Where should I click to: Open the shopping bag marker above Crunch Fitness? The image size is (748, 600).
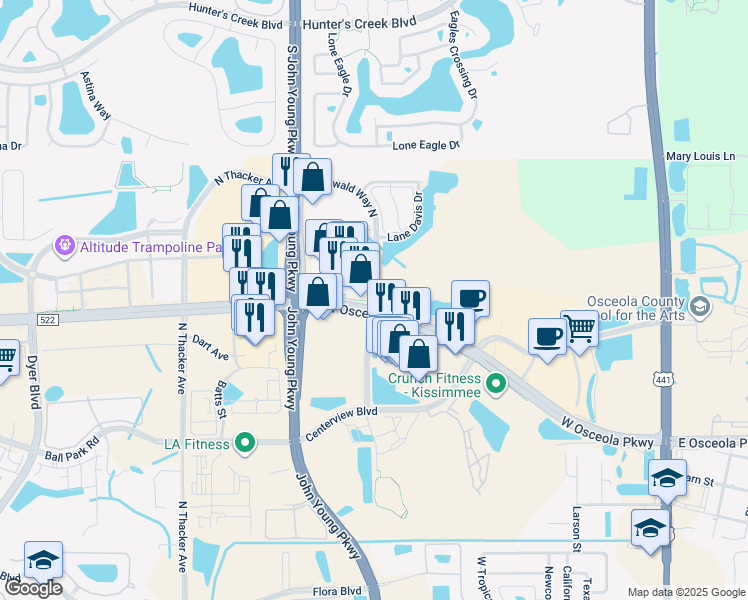[418, 353]
